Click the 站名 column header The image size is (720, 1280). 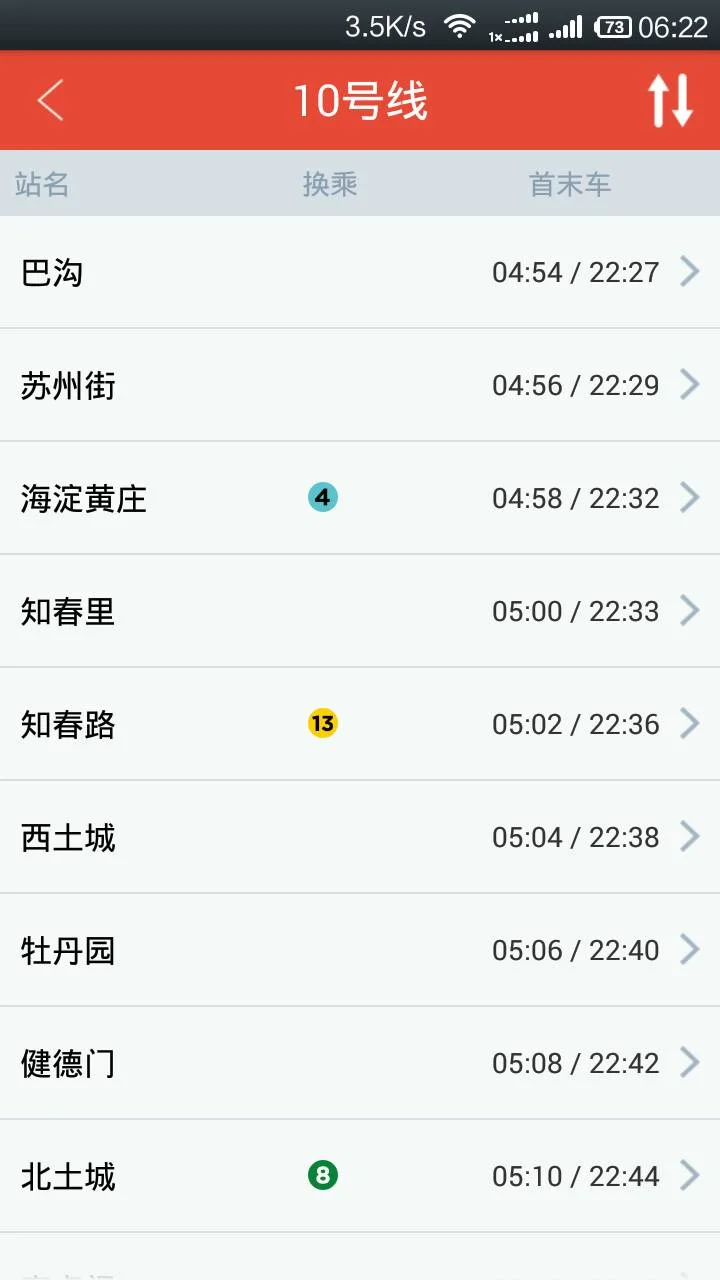click(x=42, y=183)
